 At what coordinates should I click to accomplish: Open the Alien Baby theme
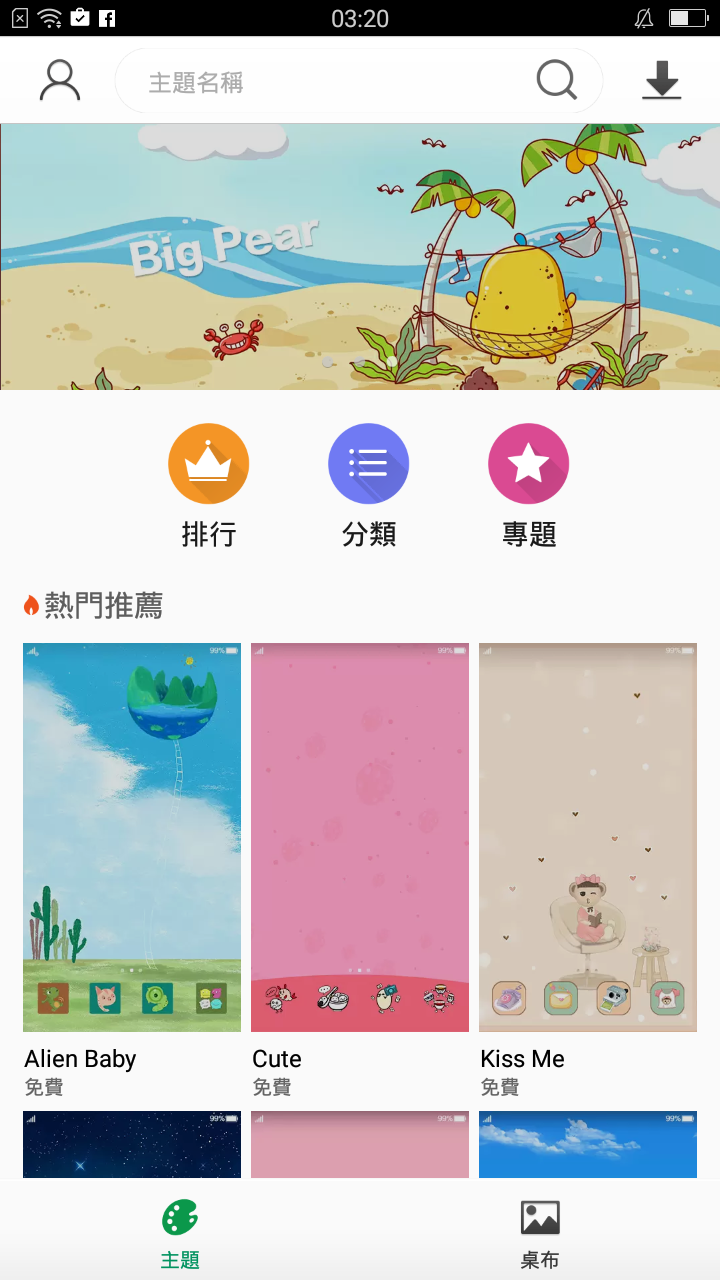(x=132, y=870)
